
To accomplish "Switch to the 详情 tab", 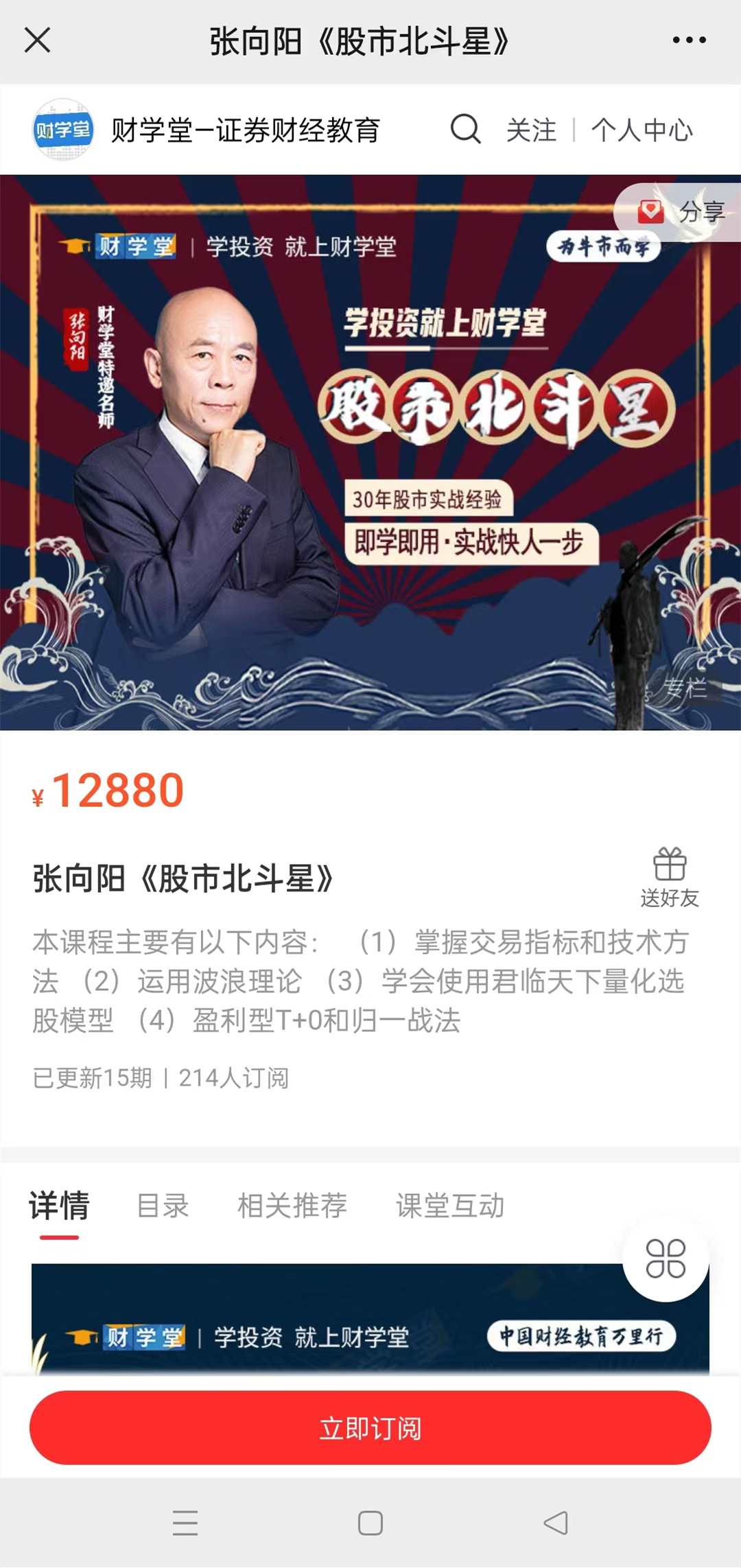I will tap(60, 1205).
